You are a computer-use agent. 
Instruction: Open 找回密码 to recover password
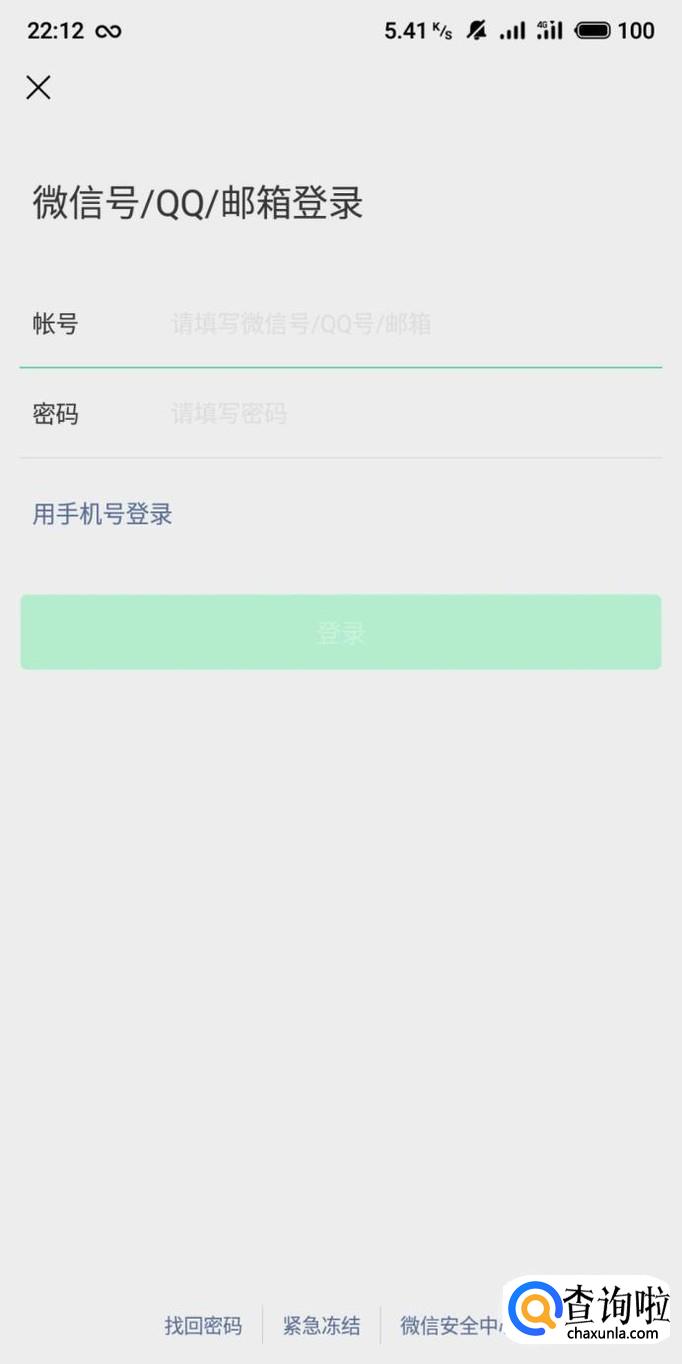pos(203,1326)
